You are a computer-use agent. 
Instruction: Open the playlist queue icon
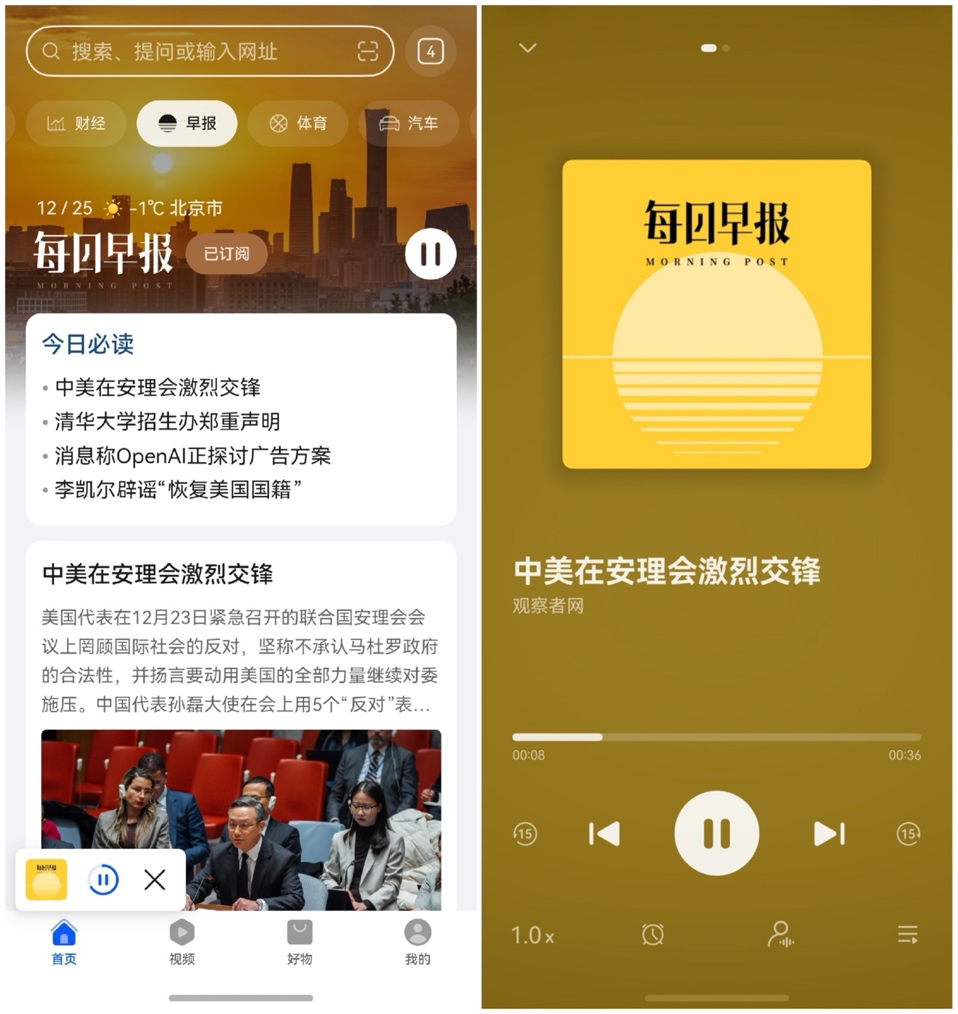pos(907,935)
